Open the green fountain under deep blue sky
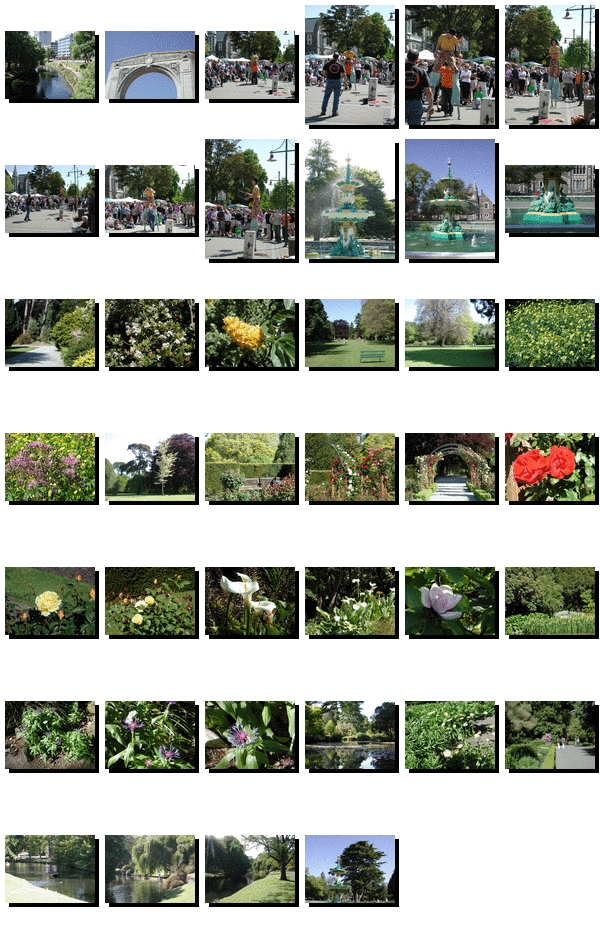 450,197
